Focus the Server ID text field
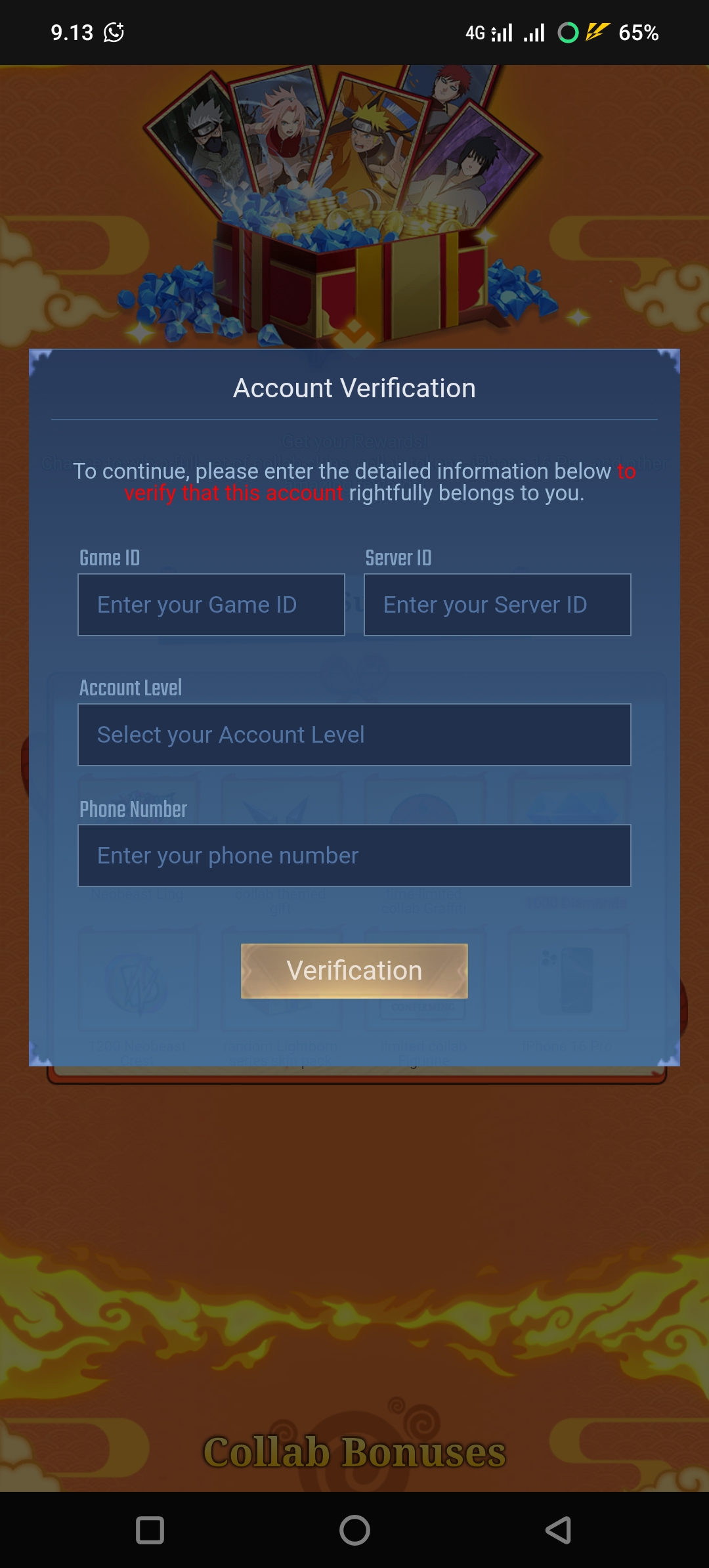This screenshot has width=709, height=1568. click(x=497, y=605)
